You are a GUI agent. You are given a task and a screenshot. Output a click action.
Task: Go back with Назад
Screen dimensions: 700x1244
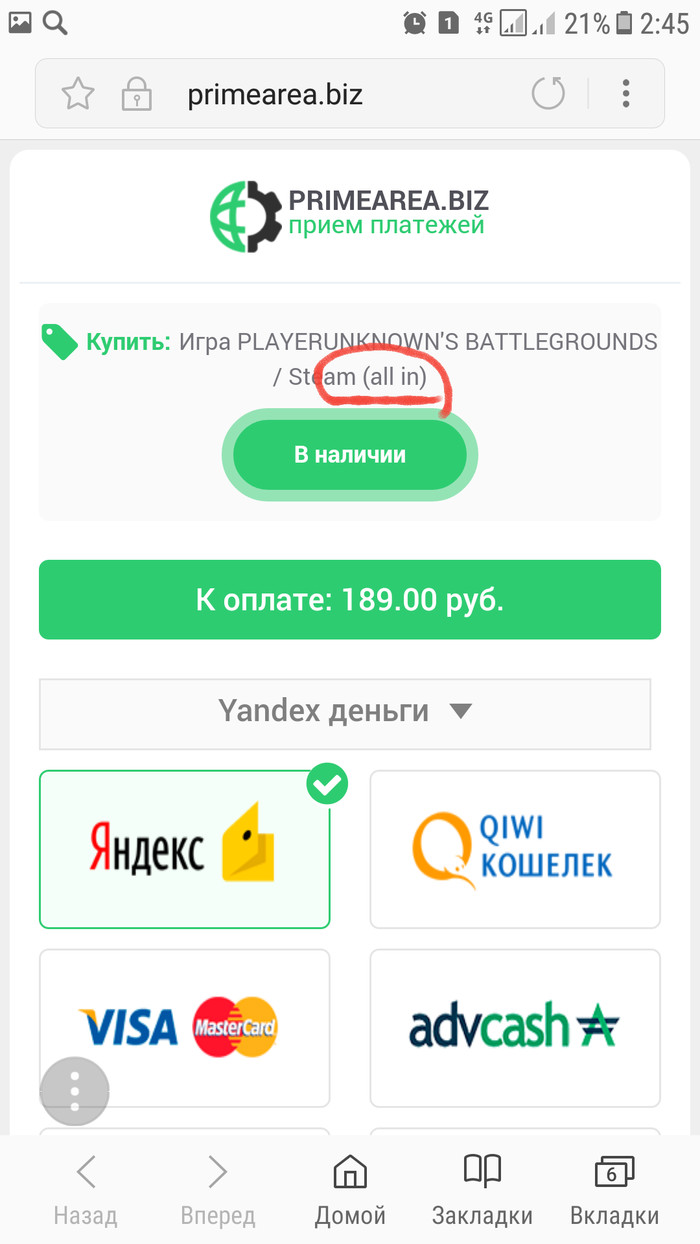click(x=86, y=1190)
